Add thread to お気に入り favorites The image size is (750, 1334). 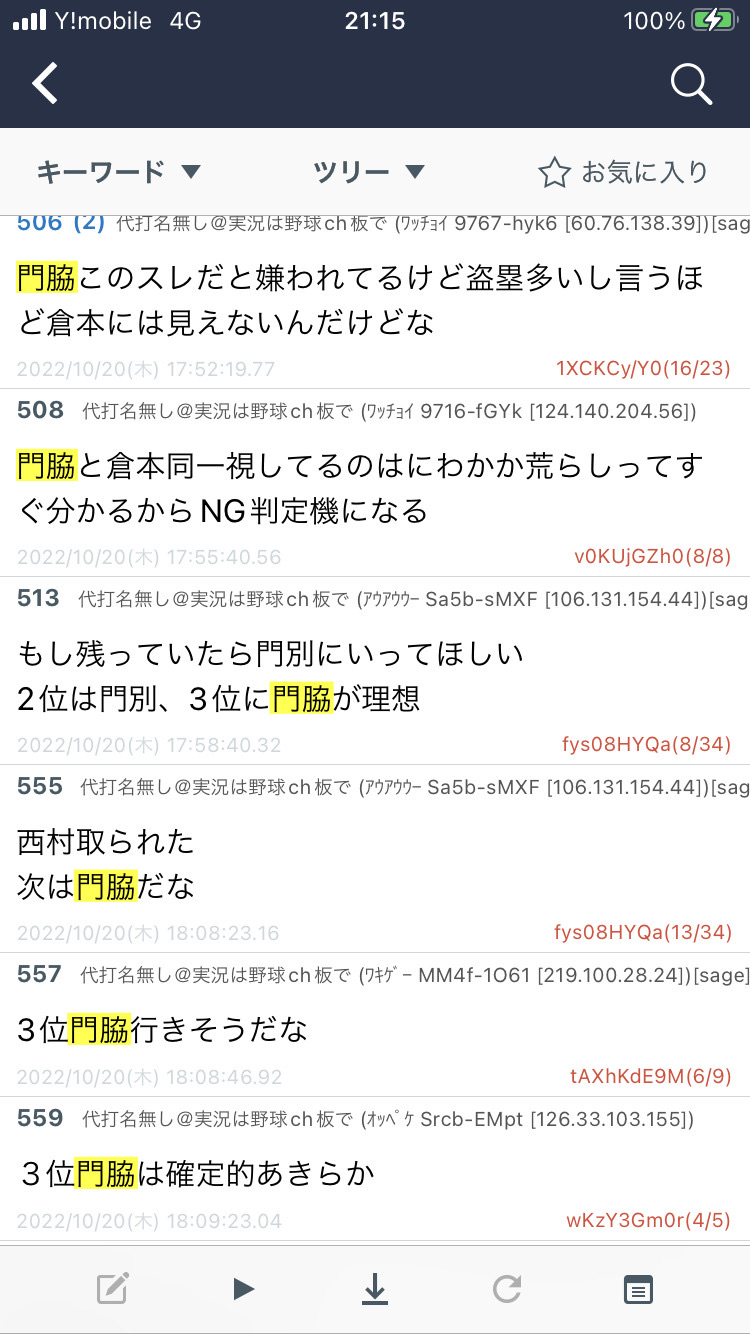point(623,172)
